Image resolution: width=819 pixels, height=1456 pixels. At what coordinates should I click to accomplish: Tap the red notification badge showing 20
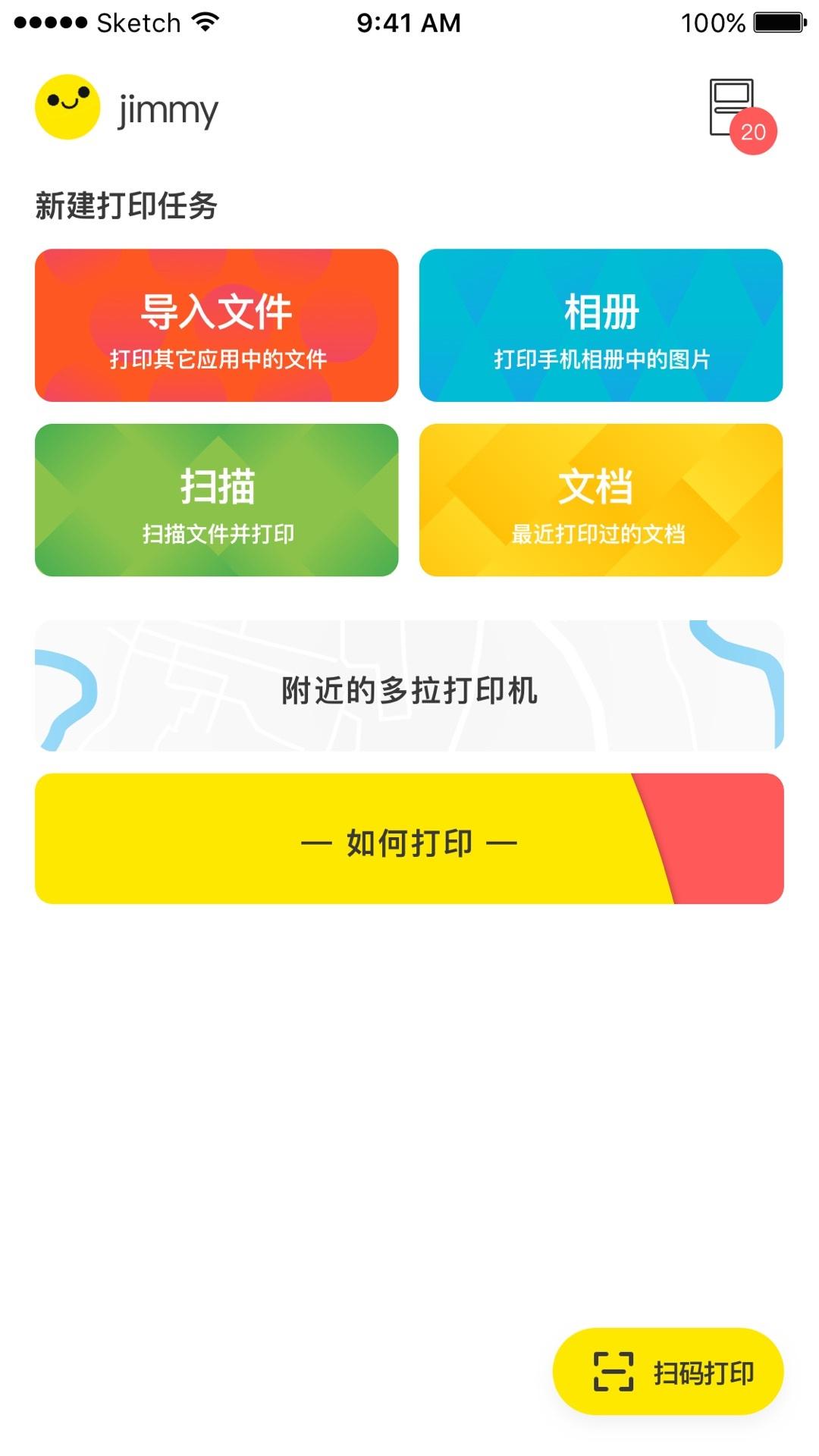pyautogui.click(x=753, y=130)
